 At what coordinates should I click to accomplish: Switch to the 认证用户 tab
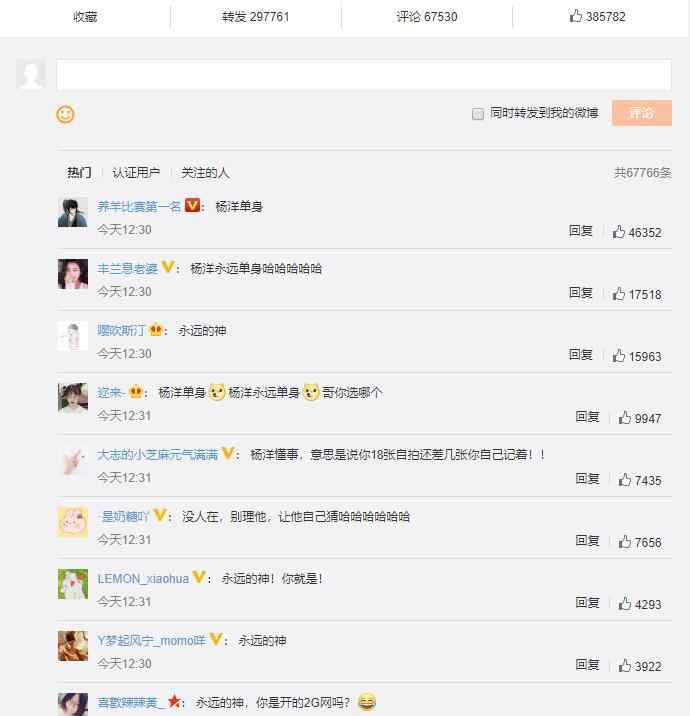tap(136, 173)
